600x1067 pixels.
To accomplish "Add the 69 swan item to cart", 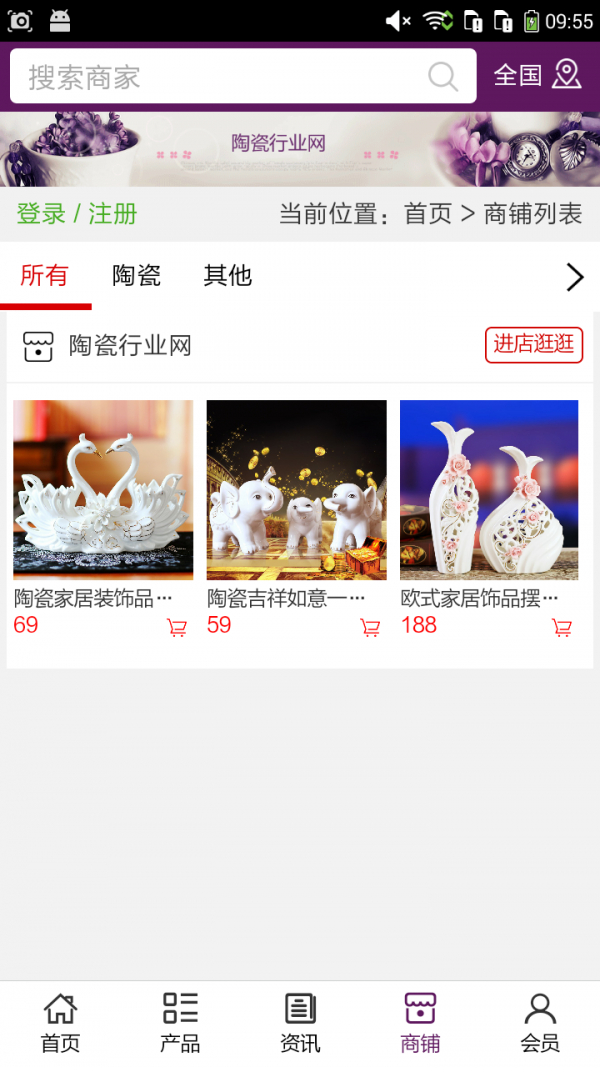I will tap(177, 628).
